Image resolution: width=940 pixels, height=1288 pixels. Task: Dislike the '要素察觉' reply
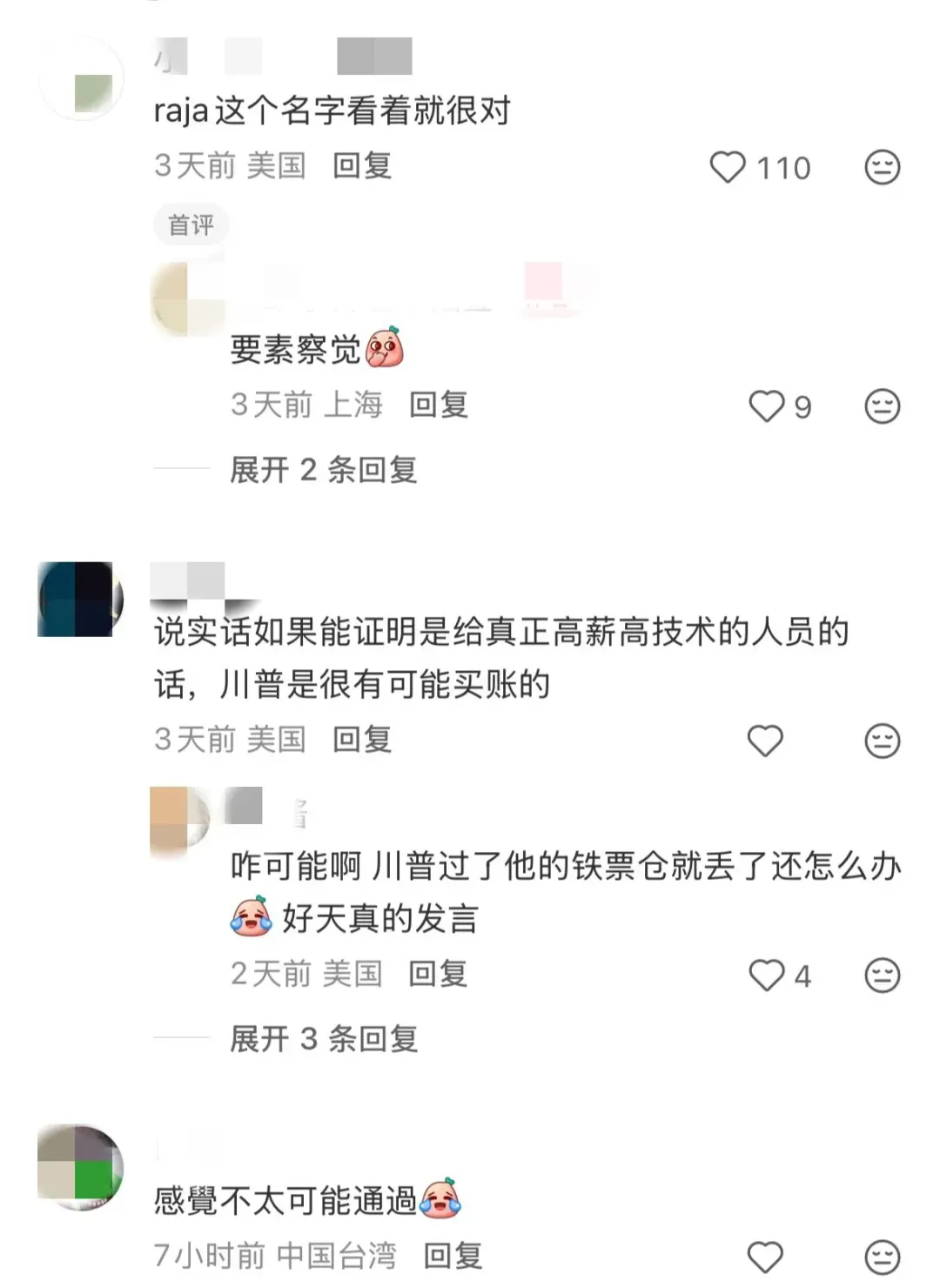pos(882,406)
